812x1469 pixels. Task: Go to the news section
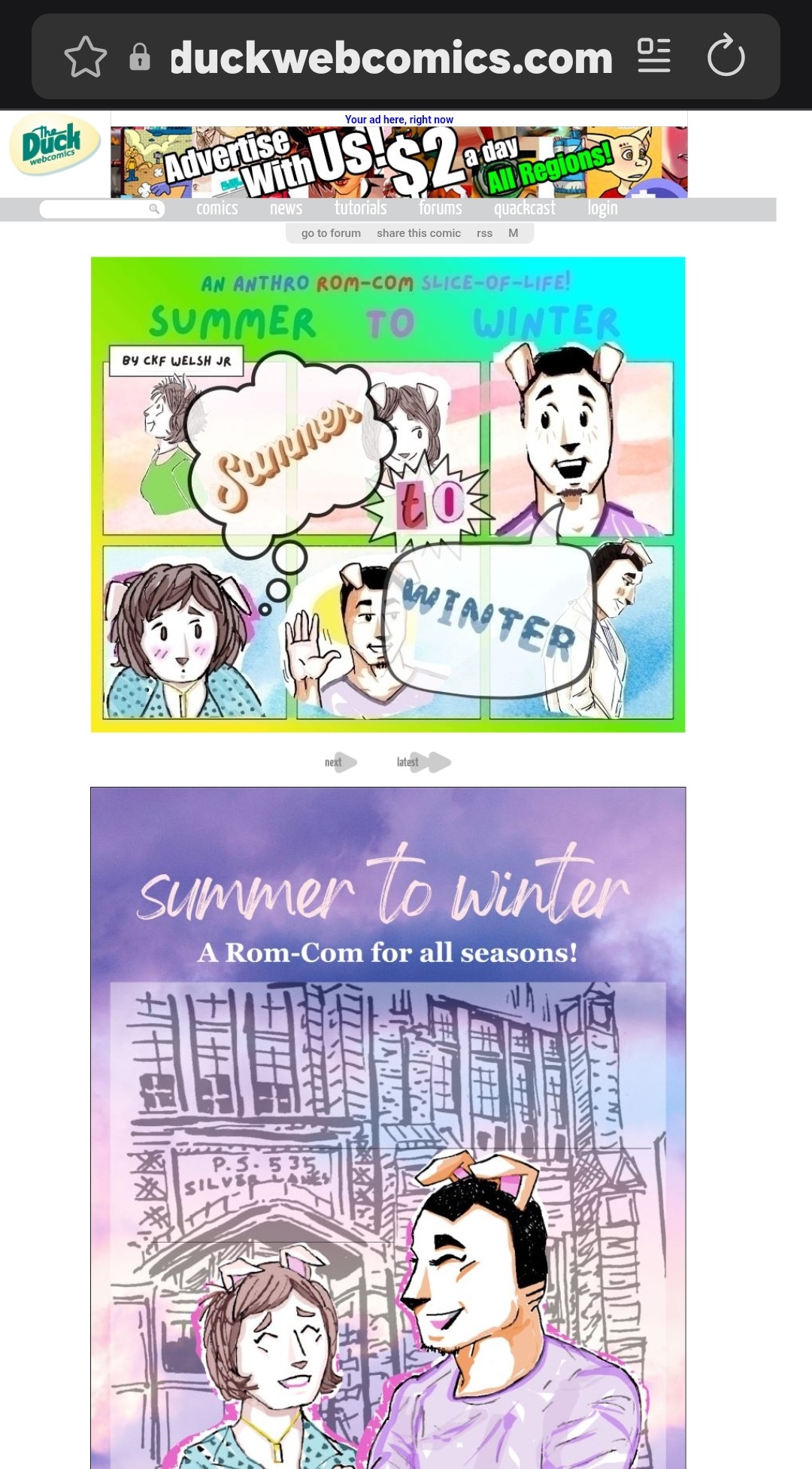click(286, 208)
